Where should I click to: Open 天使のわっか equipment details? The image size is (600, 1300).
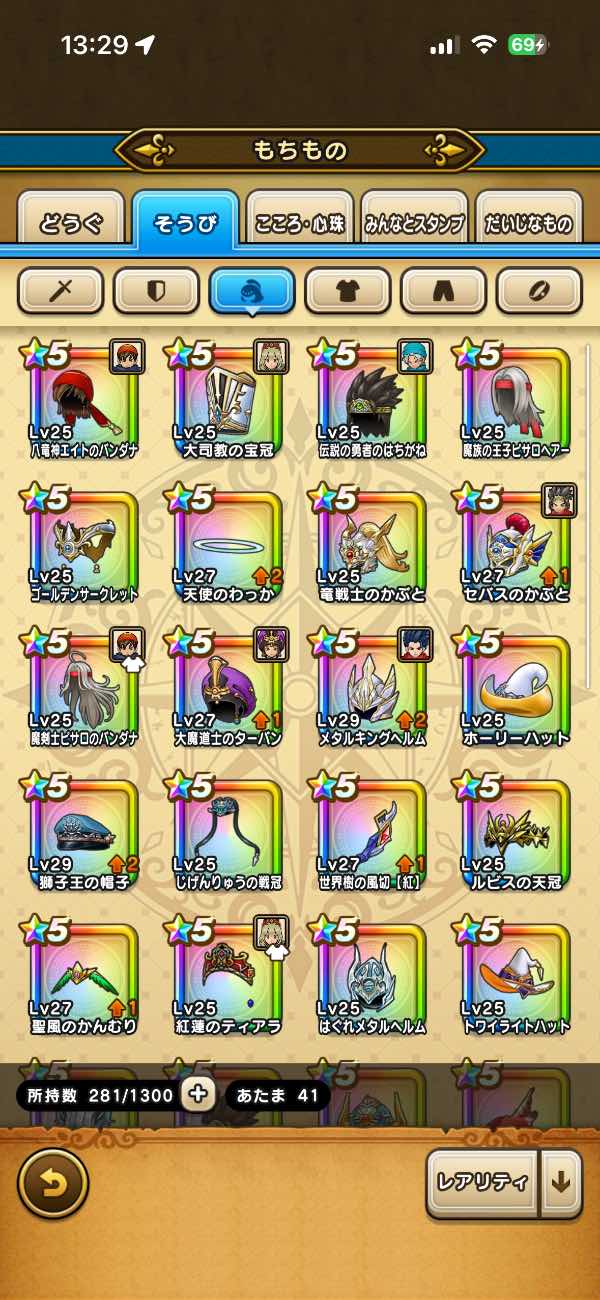[x=228, y=545]
